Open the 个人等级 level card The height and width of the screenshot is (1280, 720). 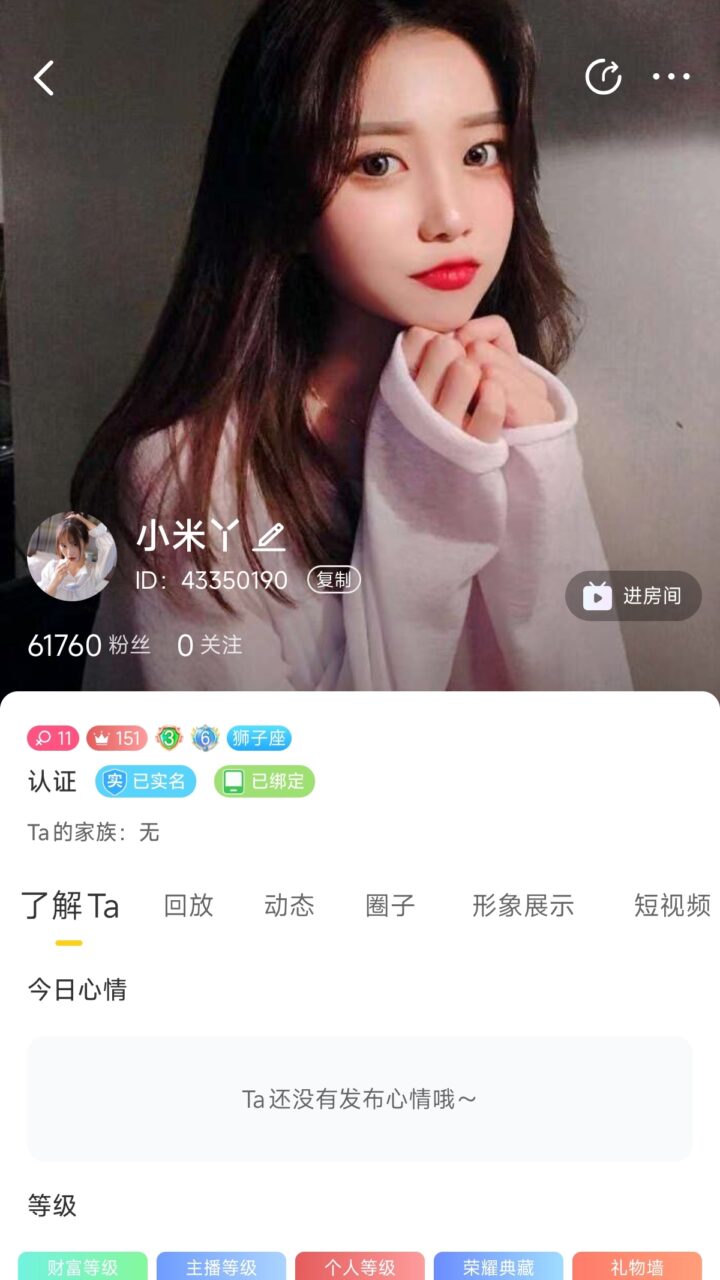(360, 1267)
